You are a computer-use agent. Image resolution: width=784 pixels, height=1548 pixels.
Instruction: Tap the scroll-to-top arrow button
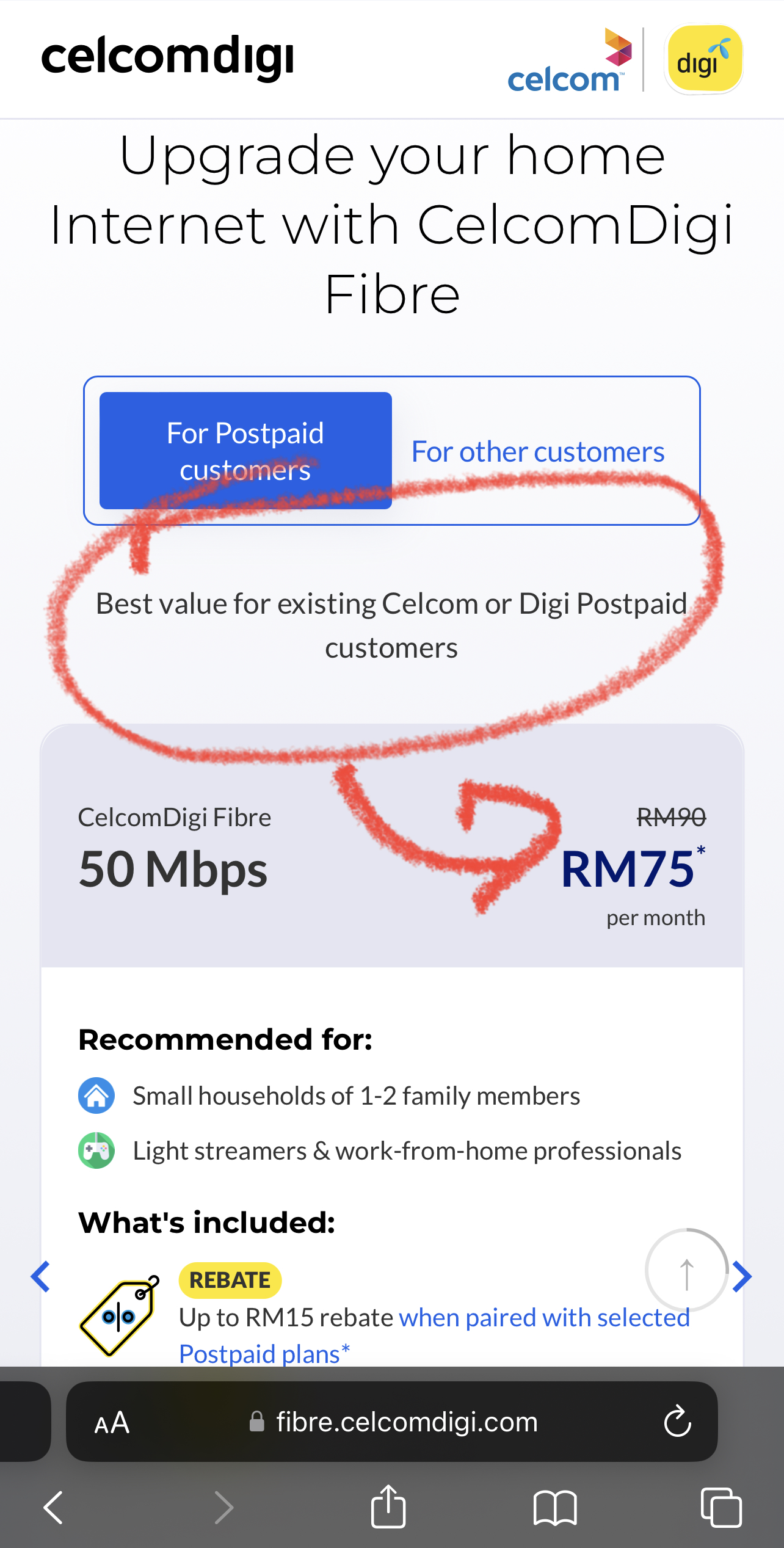point(686,1270)
